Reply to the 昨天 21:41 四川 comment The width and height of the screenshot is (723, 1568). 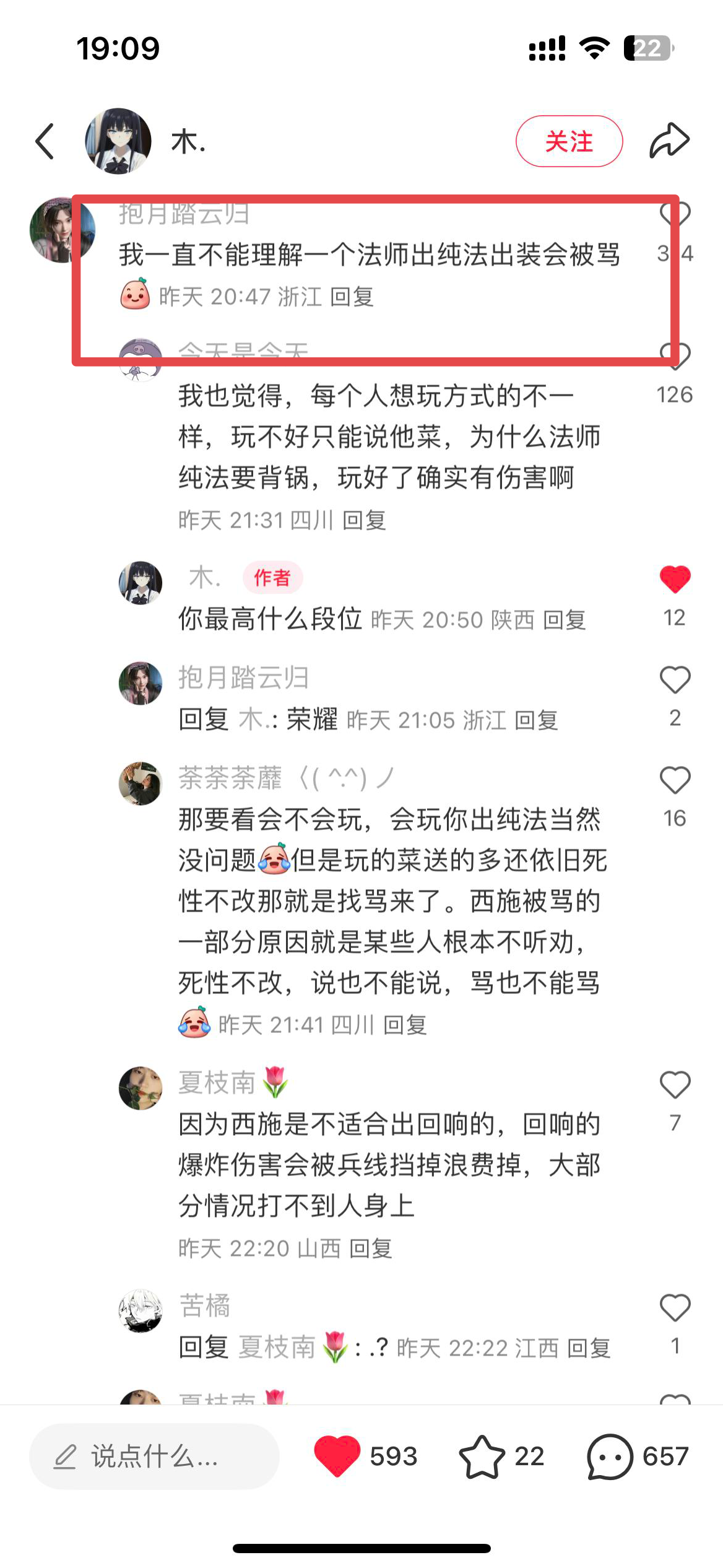click(x=405, y=1025)
